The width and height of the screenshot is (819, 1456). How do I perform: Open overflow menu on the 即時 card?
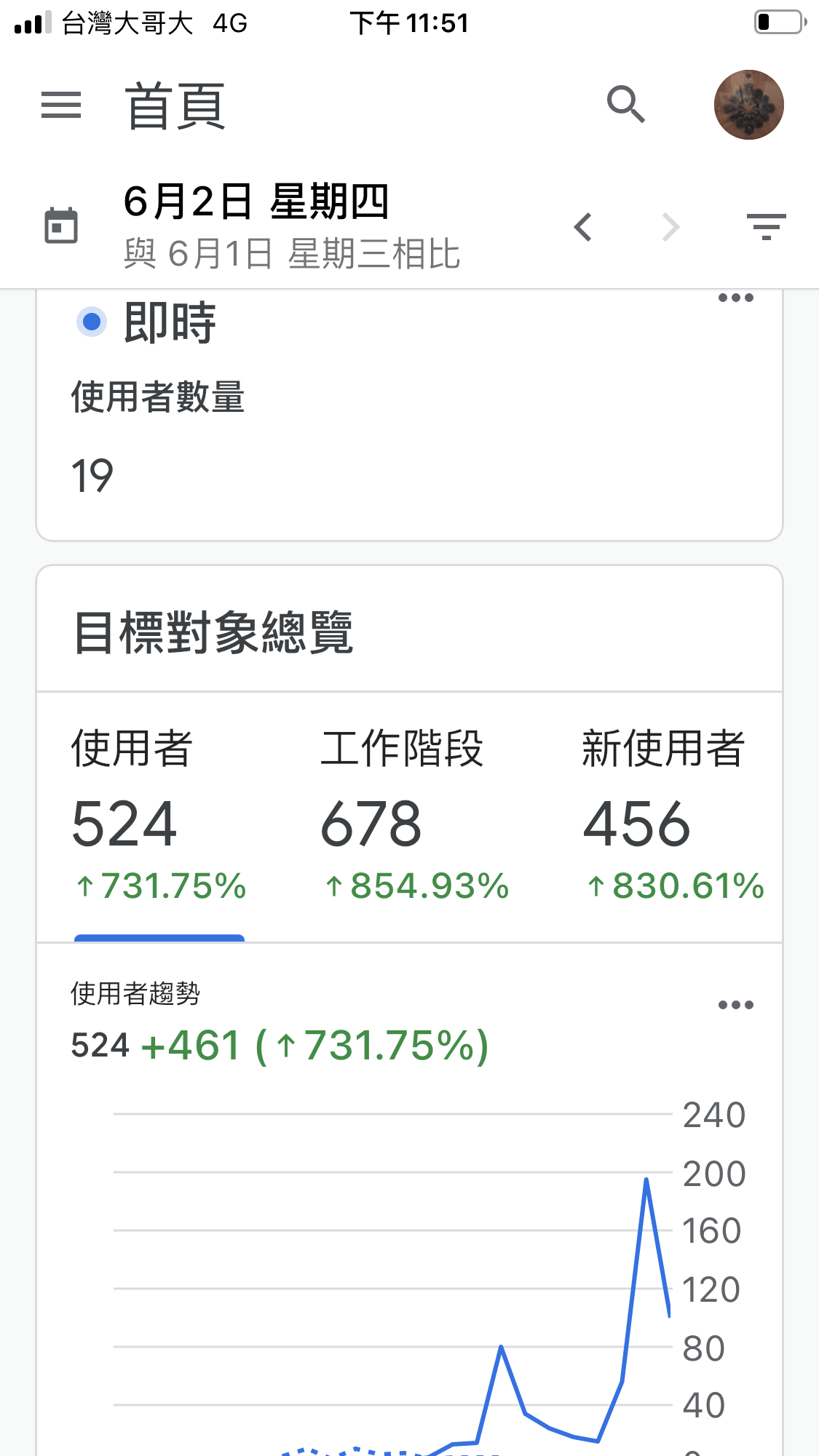(735, 298)
